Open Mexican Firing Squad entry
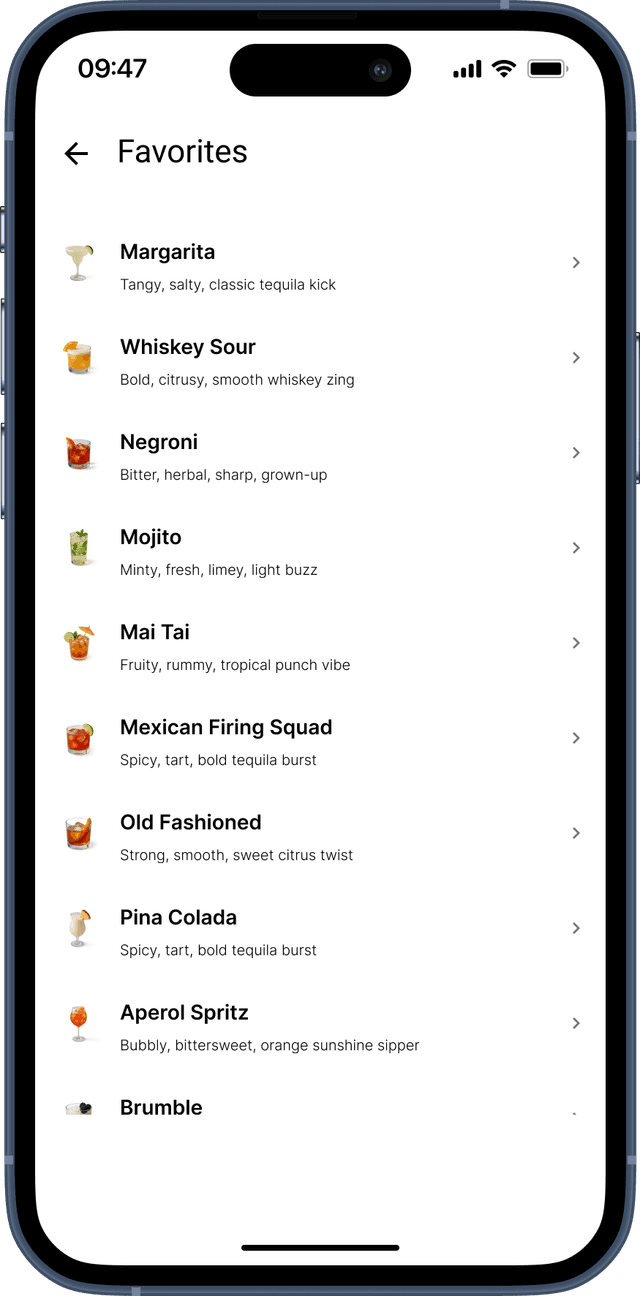The width and height of the screenshot is (640, 1296). coord(320,738)
